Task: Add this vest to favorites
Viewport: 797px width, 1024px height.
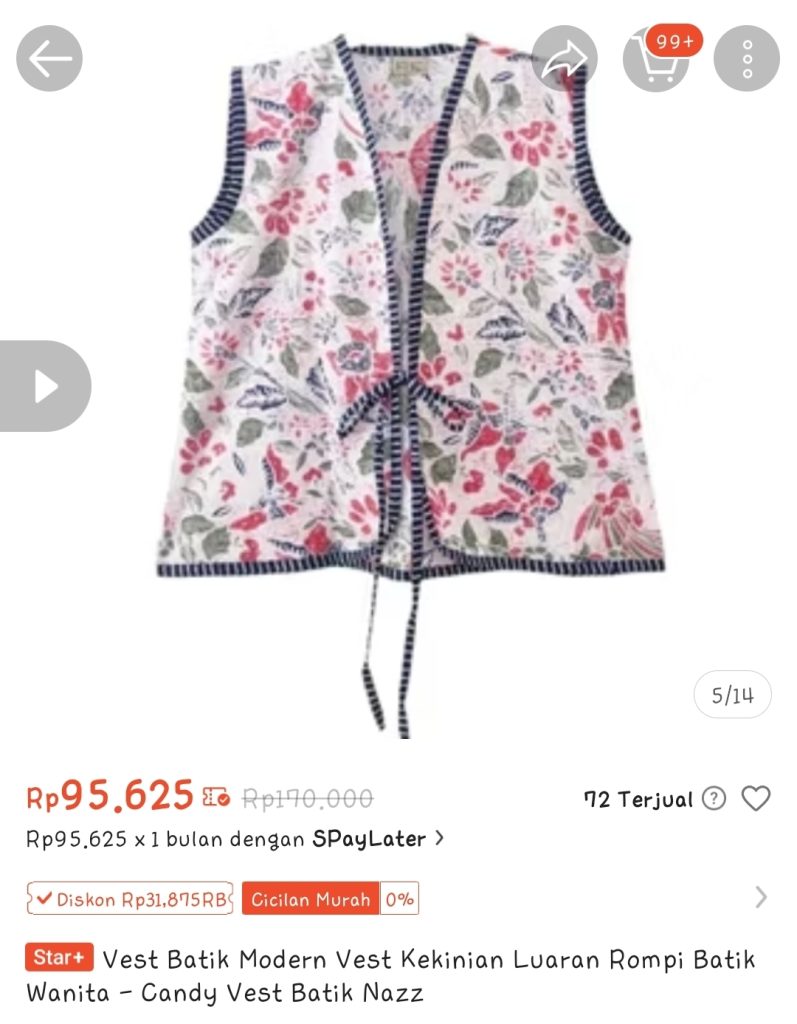Action: pos(756,799)
